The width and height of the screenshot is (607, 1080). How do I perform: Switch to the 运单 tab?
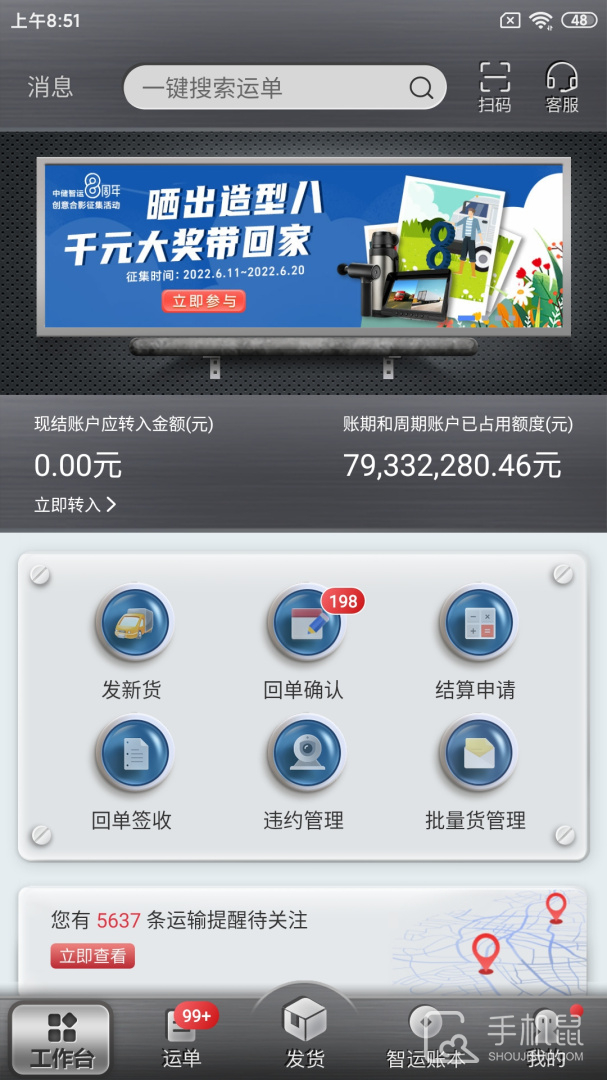pos(182,1038)
